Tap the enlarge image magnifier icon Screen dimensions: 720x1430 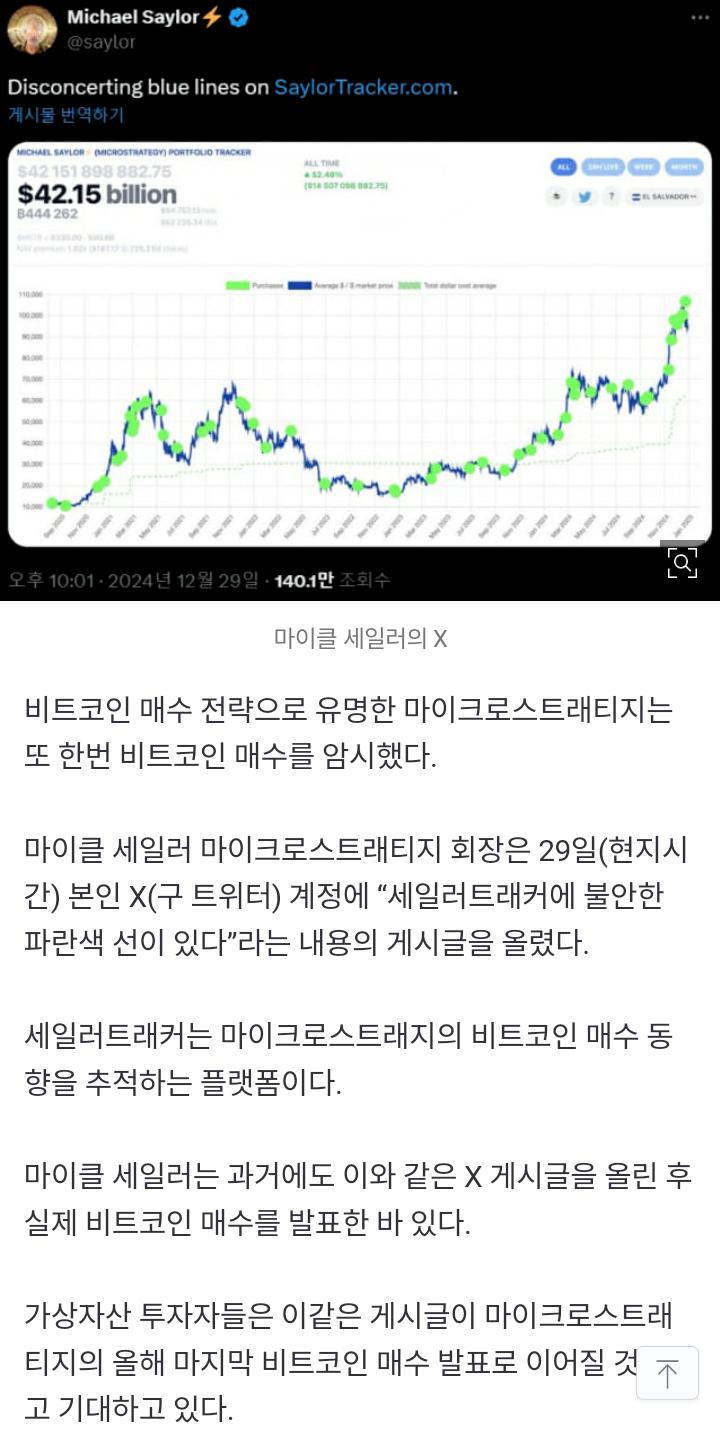pyautogui.click(x=682, y=562)
